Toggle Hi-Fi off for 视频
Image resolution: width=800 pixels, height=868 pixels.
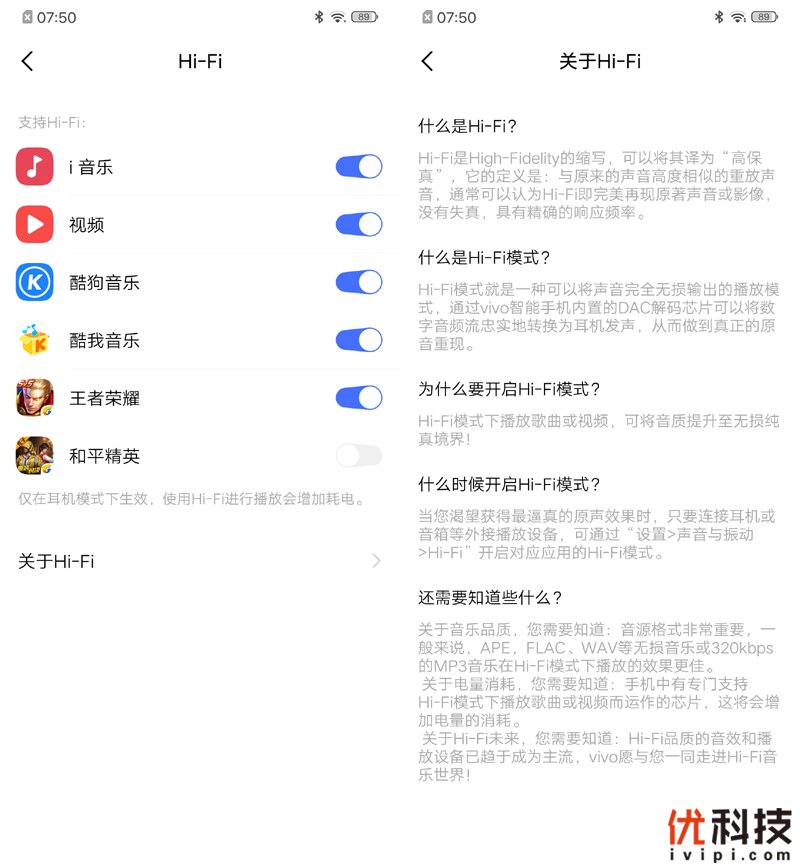[x=359, y=224]
